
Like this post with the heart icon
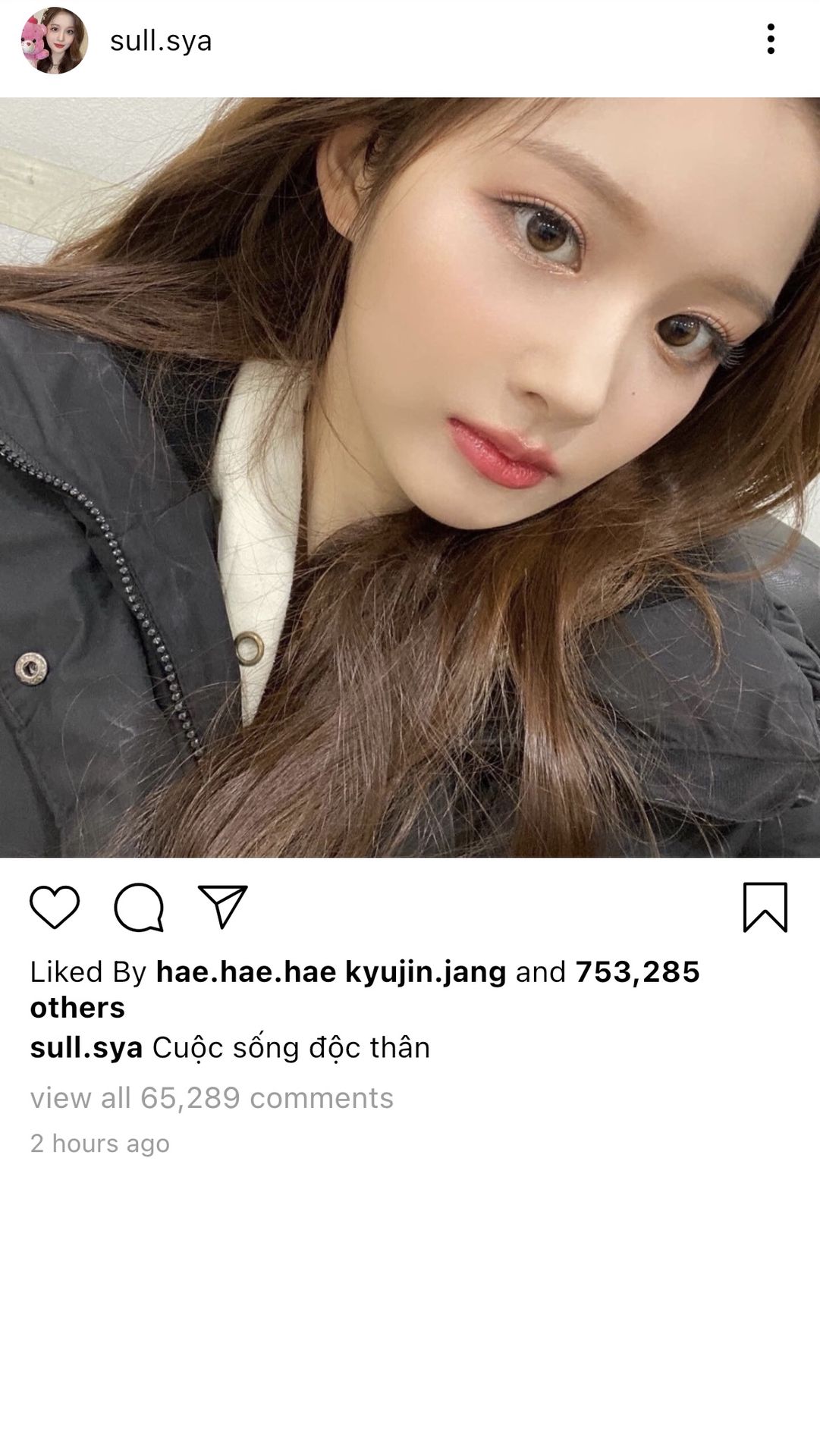[x=55, y=907]
